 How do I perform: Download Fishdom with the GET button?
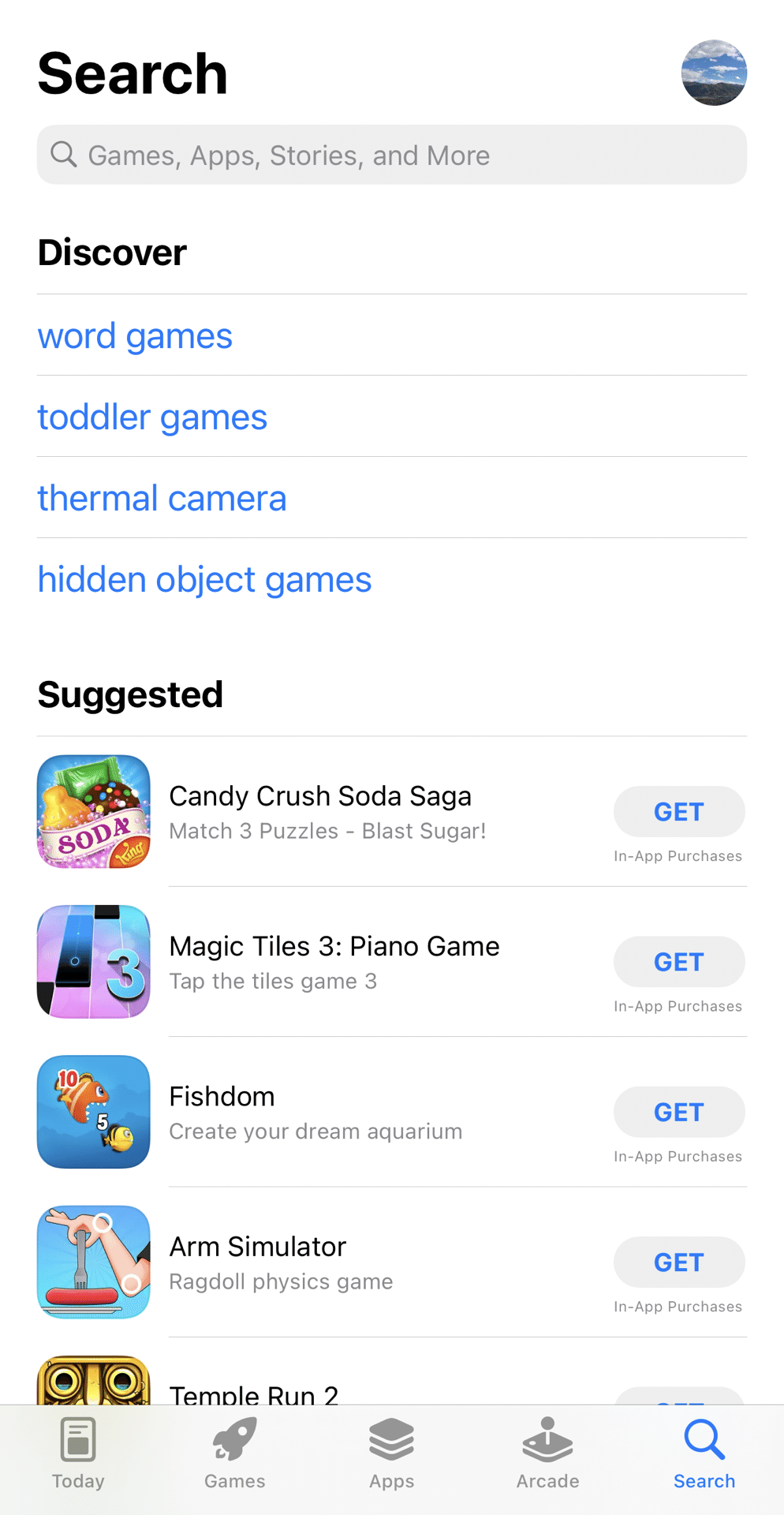(678, 1111)
